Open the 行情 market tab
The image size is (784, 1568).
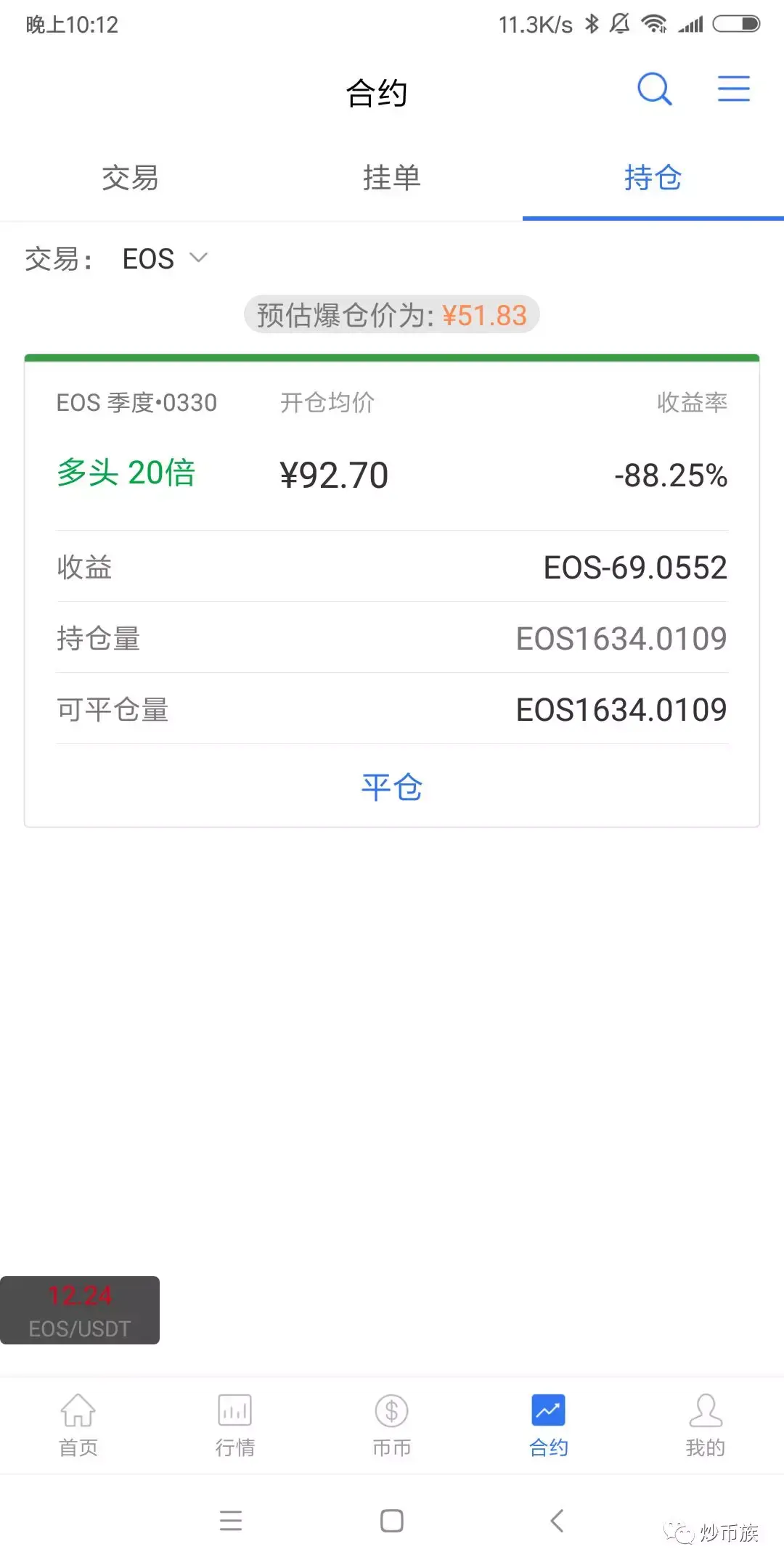tap(235, 1426)
